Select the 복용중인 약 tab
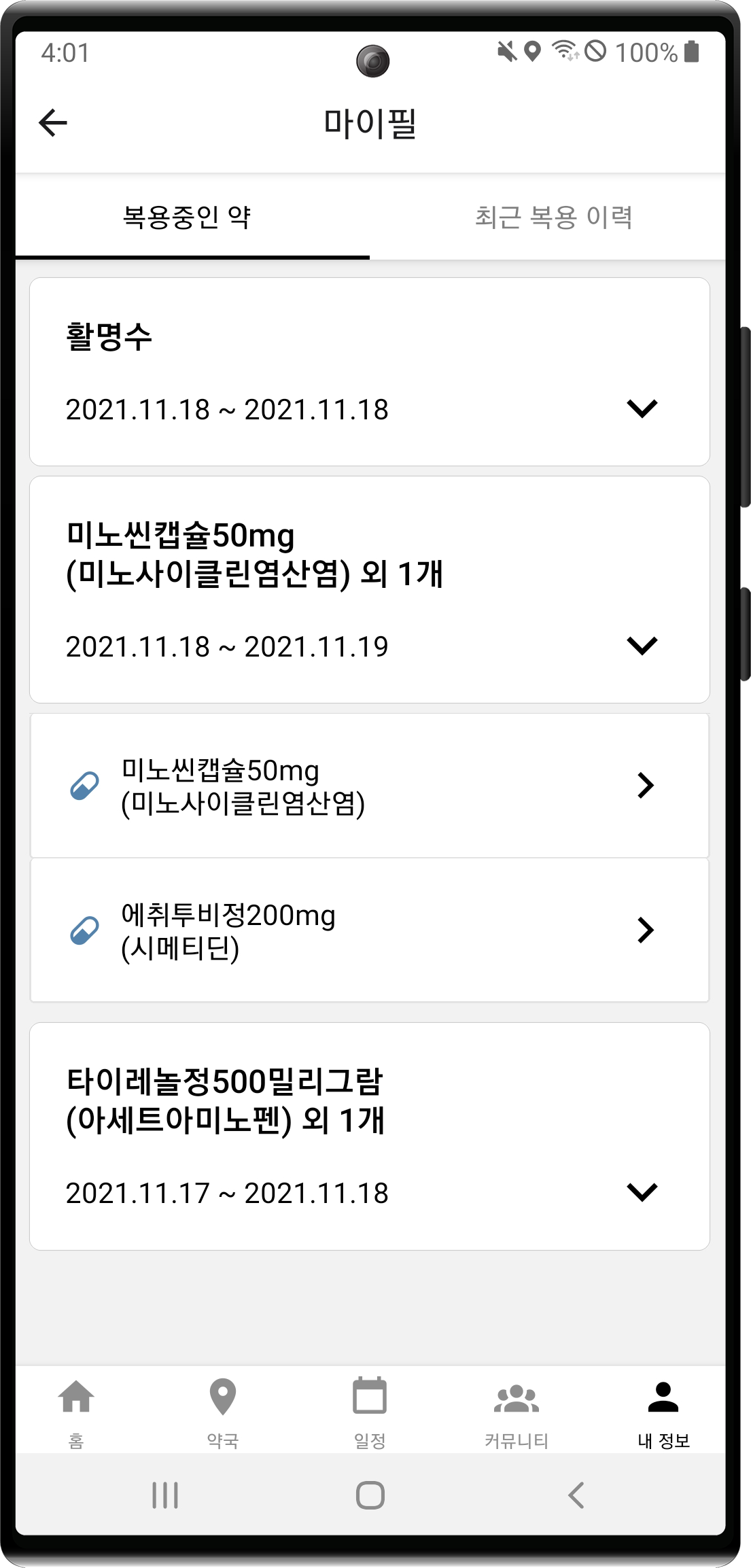 (187, 217)
